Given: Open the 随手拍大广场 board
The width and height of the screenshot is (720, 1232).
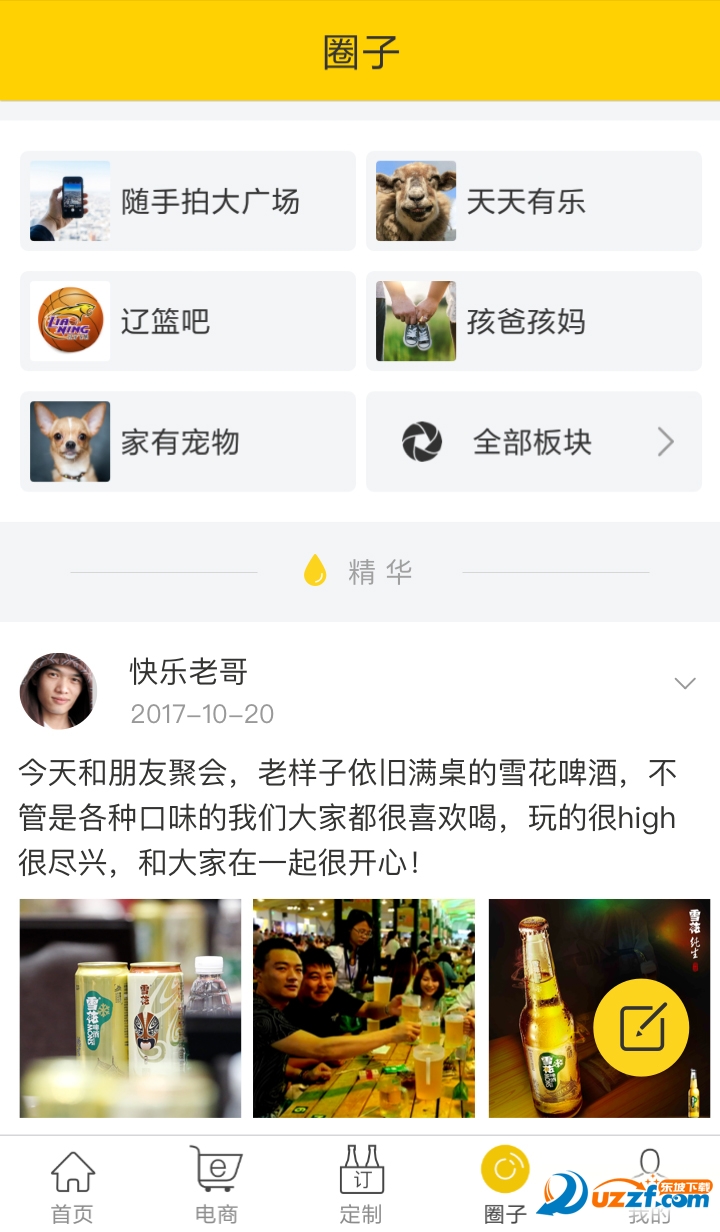Looking at the screenshot, I should (x=187, y=200).
